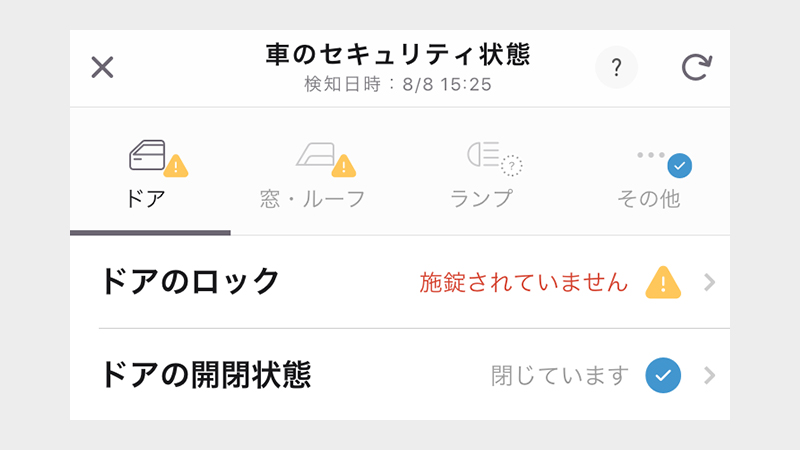The image size is (800, 450).
Task: Select the ドア tab
Action: 150,175
